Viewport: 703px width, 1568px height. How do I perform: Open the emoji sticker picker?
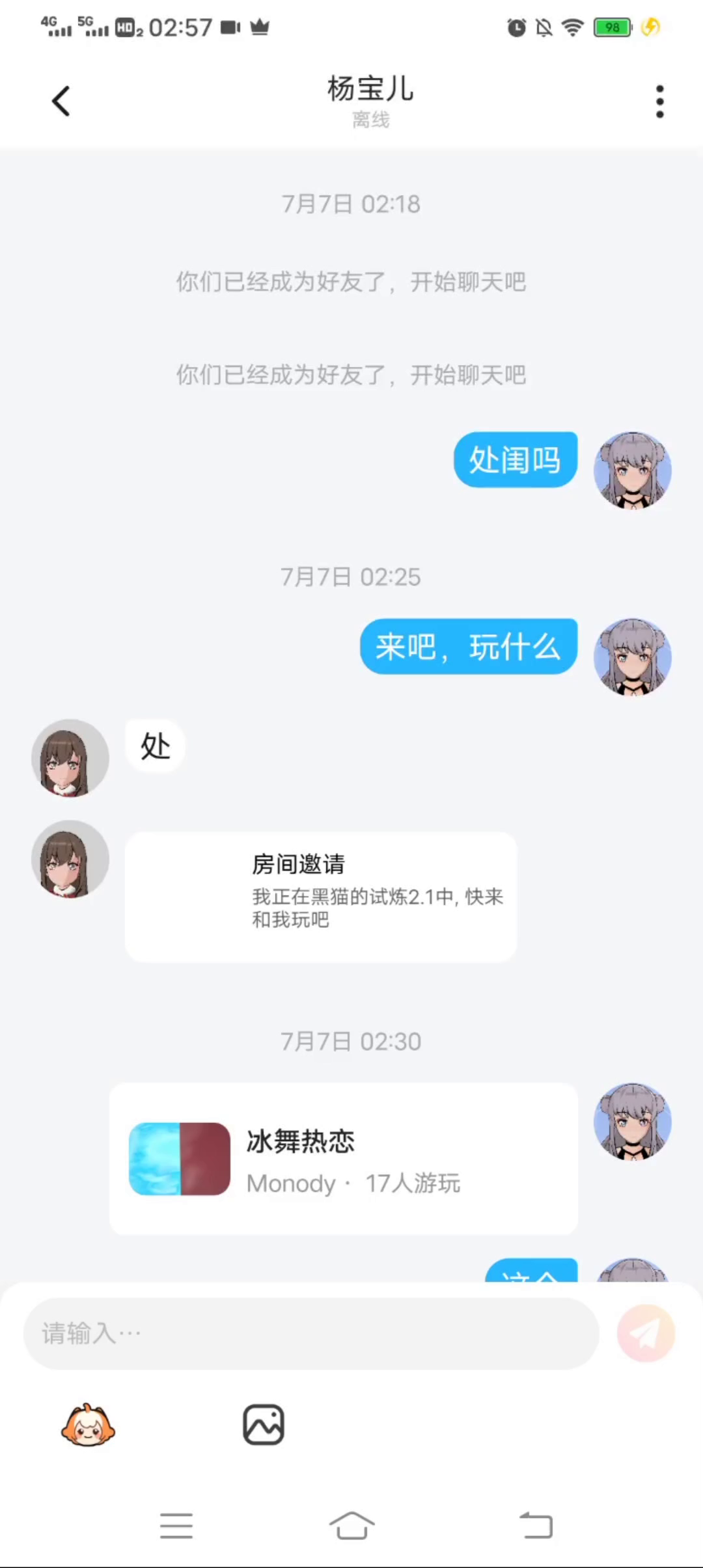[x=88, y=1425]
